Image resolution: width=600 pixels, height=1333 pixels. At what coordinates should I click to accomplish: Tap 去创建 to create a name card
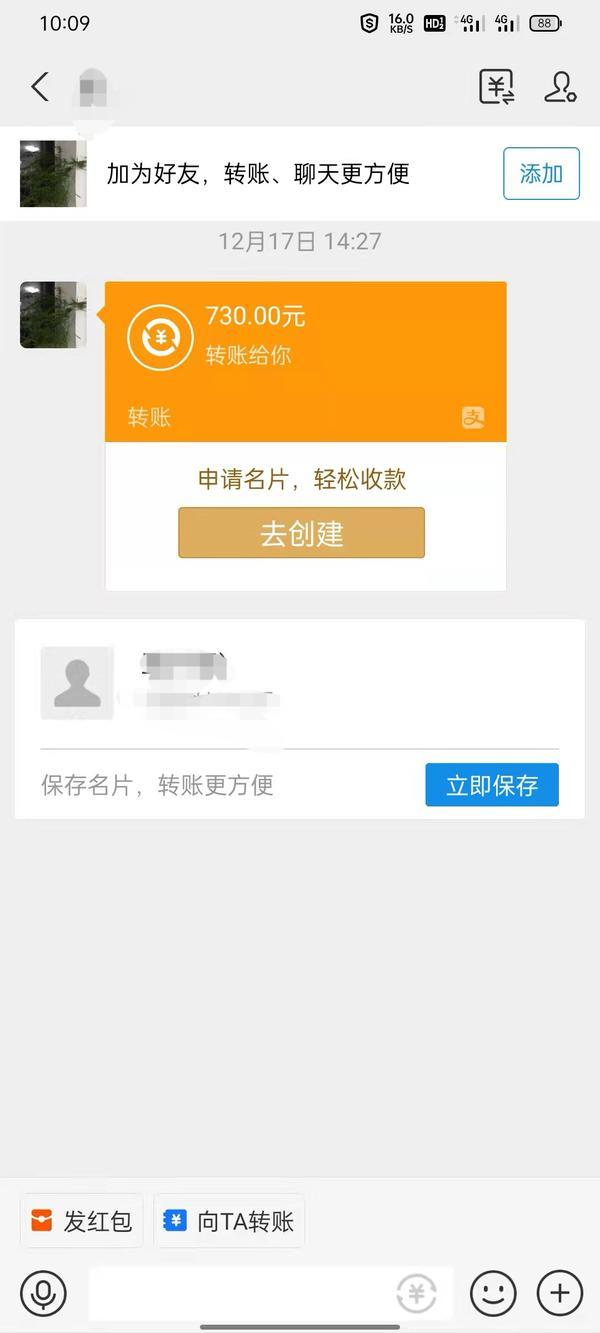301,533
